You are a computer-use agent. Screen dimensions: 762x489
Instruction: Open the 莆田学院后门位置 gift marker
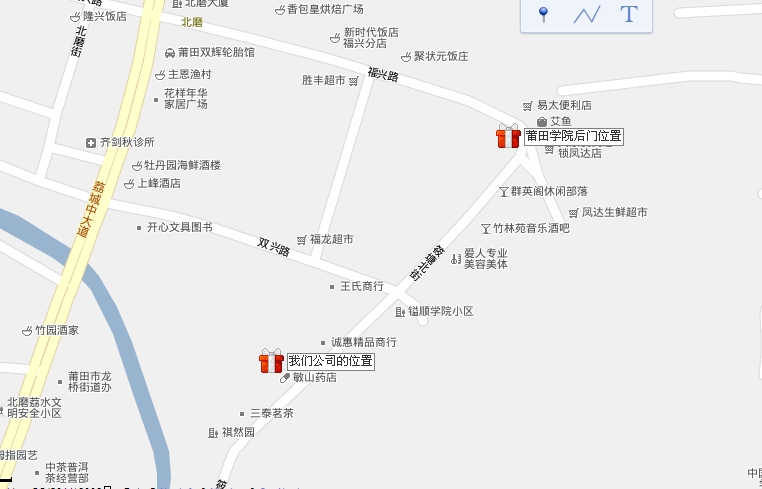pyautogui.click(x=508, y=136)
